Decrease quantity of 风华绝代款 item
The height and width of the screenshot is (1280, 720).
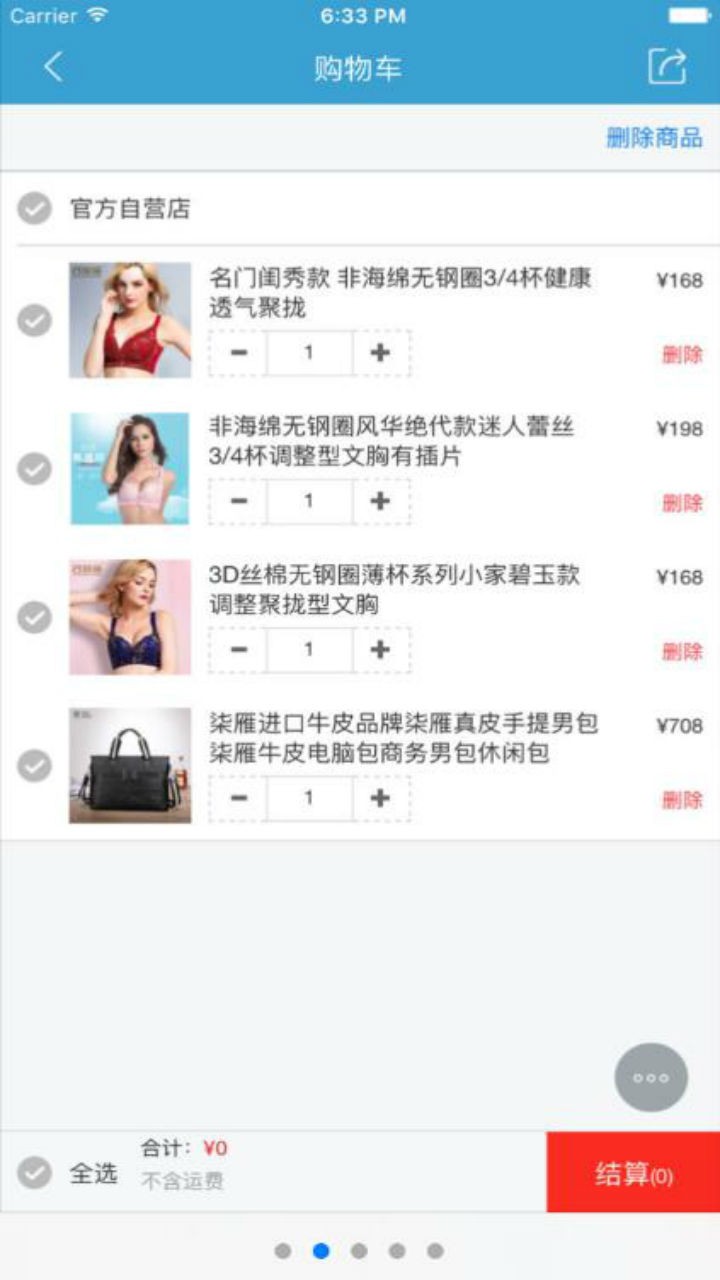(x=239, y=501)
